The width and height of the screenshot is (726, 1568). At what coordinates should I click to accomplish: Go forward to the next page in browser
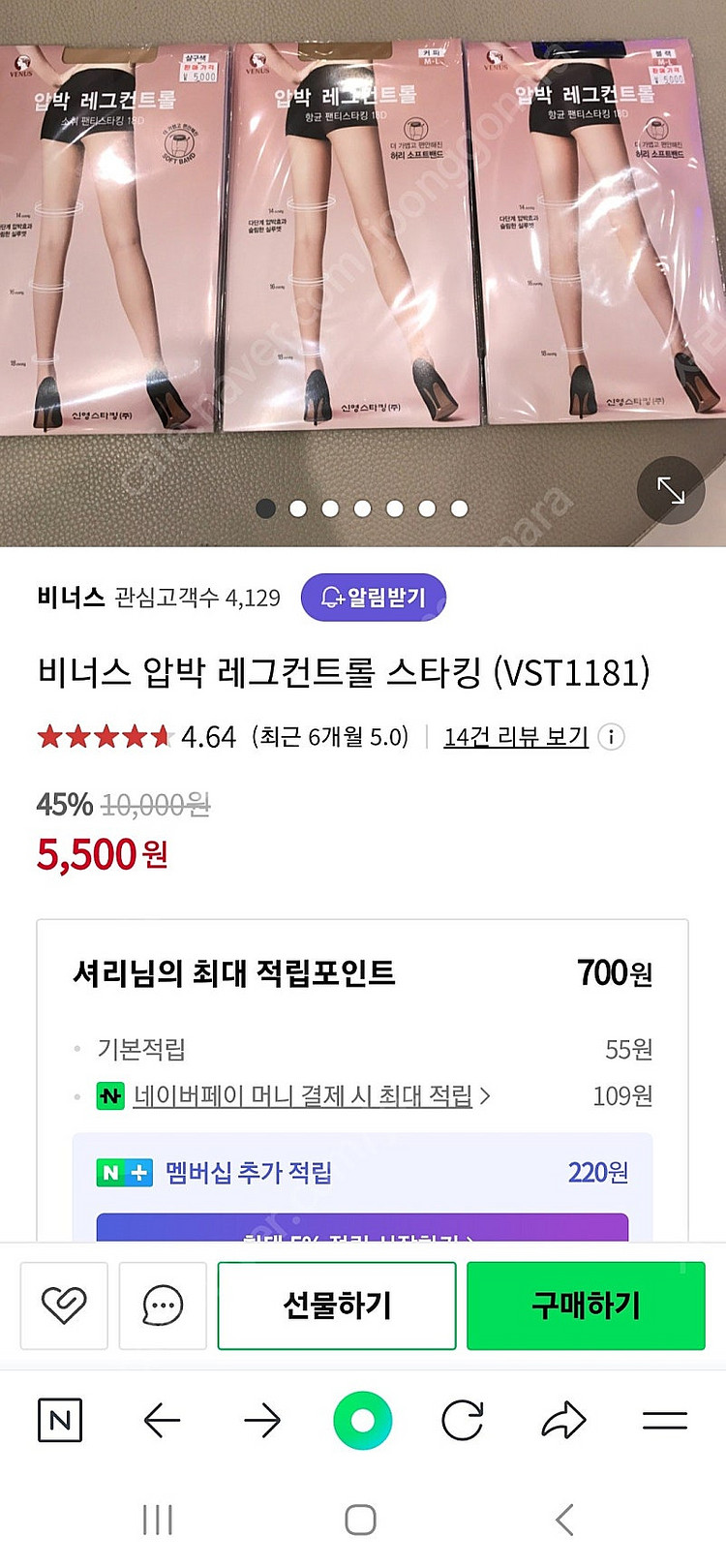click(x=262, y=1421)
